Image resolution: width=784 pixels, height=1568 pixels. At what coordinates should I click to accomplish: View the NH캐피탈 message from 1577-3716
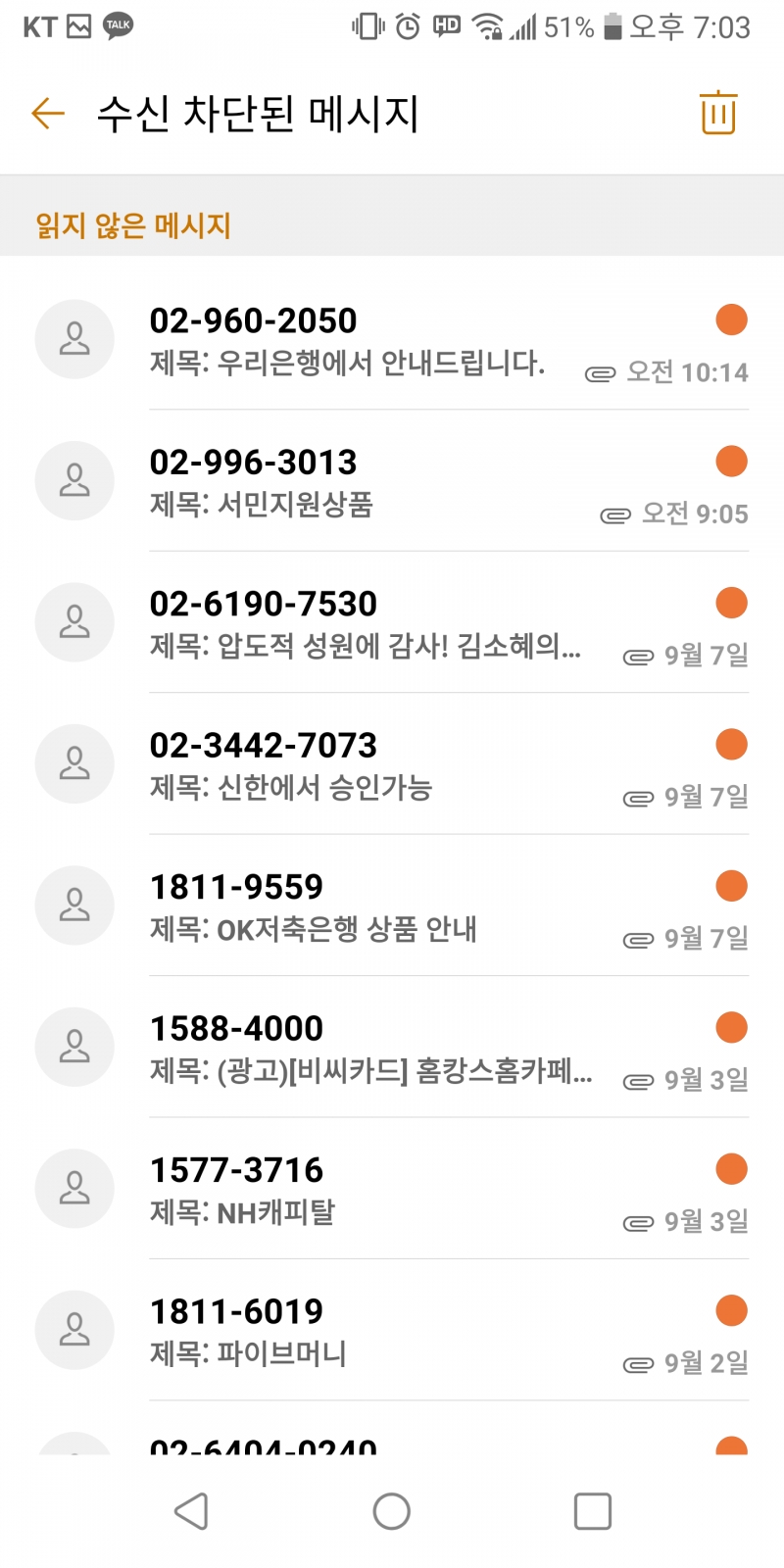[392, 1190]
